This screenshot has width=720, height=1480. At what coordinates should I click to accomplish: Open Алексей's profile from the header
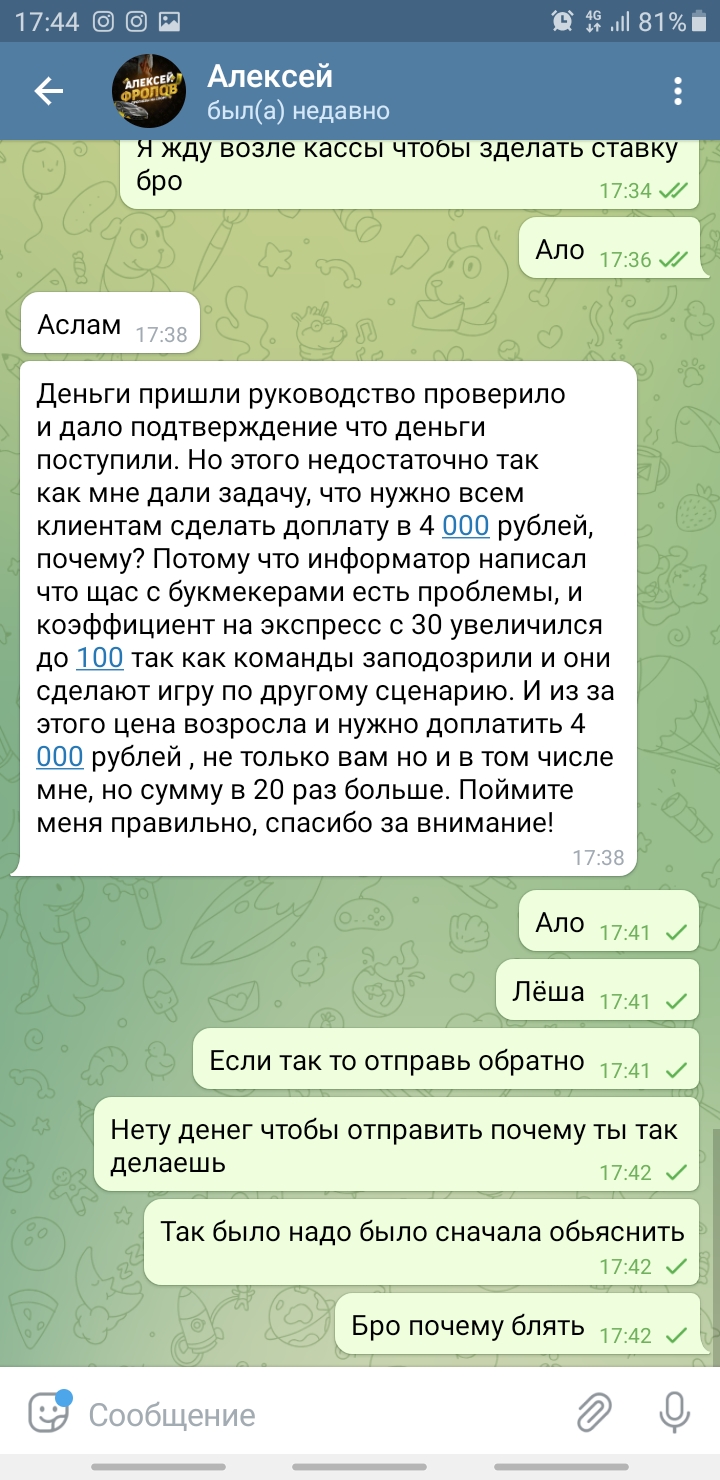point(270,91)
